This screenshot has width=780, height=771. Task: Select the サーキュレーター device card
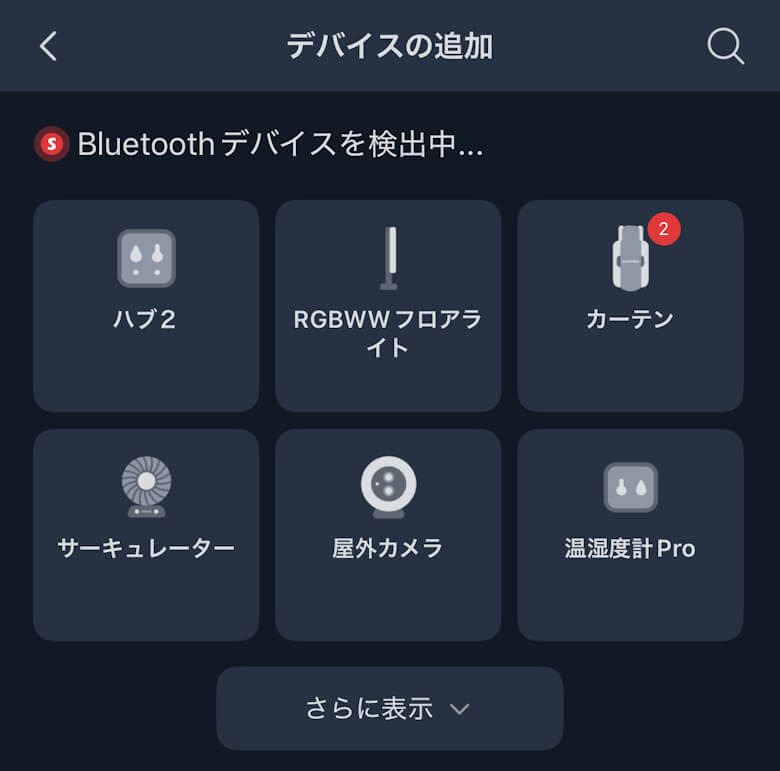146,535
